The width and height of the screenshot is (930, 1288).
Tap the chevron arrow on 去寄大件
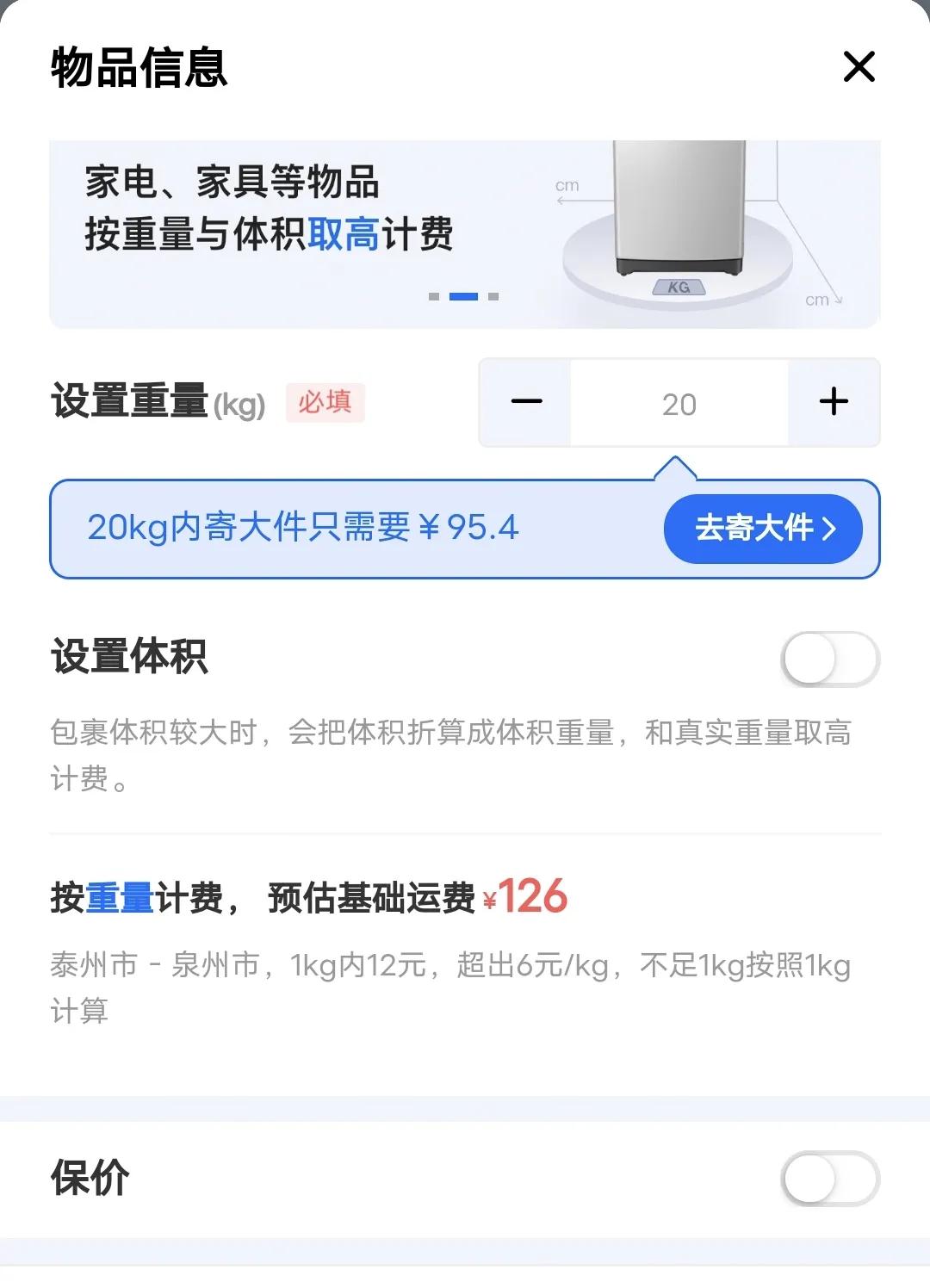click(828, 530)
